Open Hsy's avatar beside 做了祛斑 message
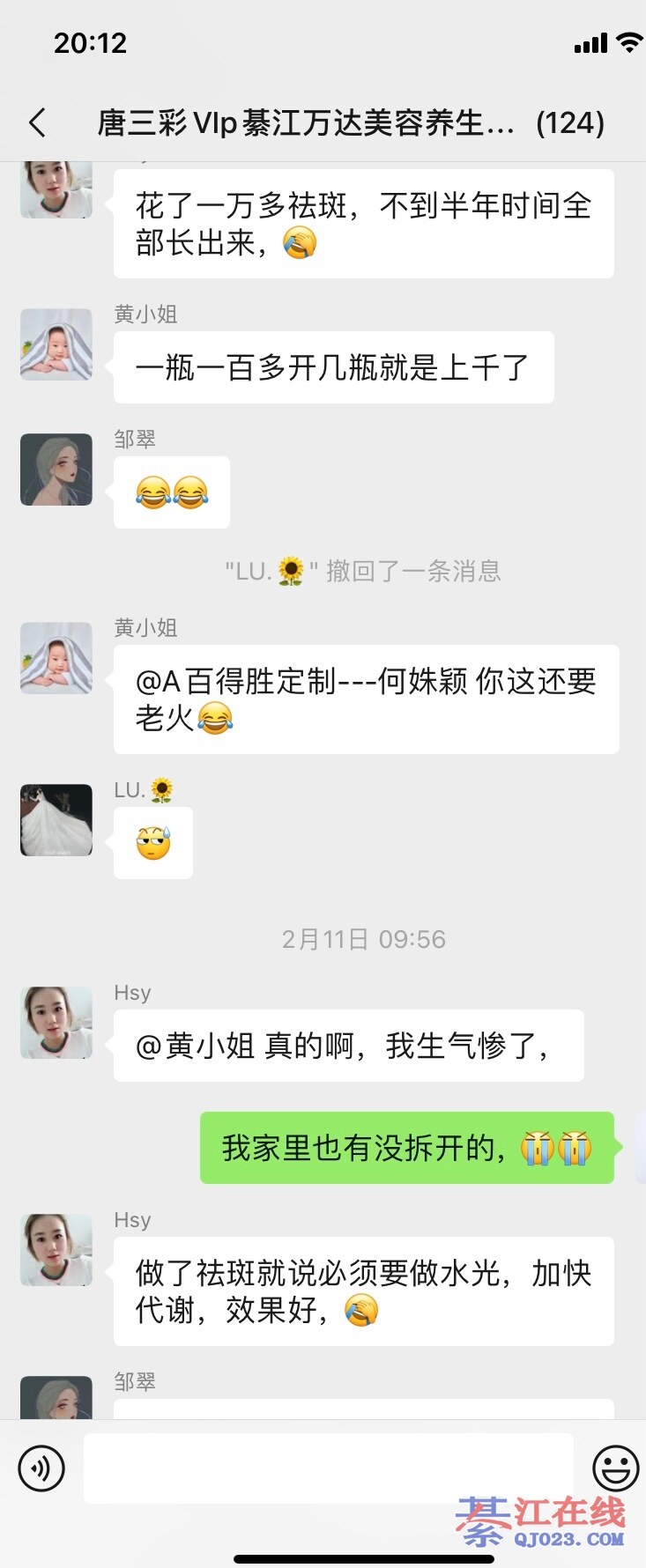Viewport: 646px width, 1568px height. click(x=56, y=1250)
